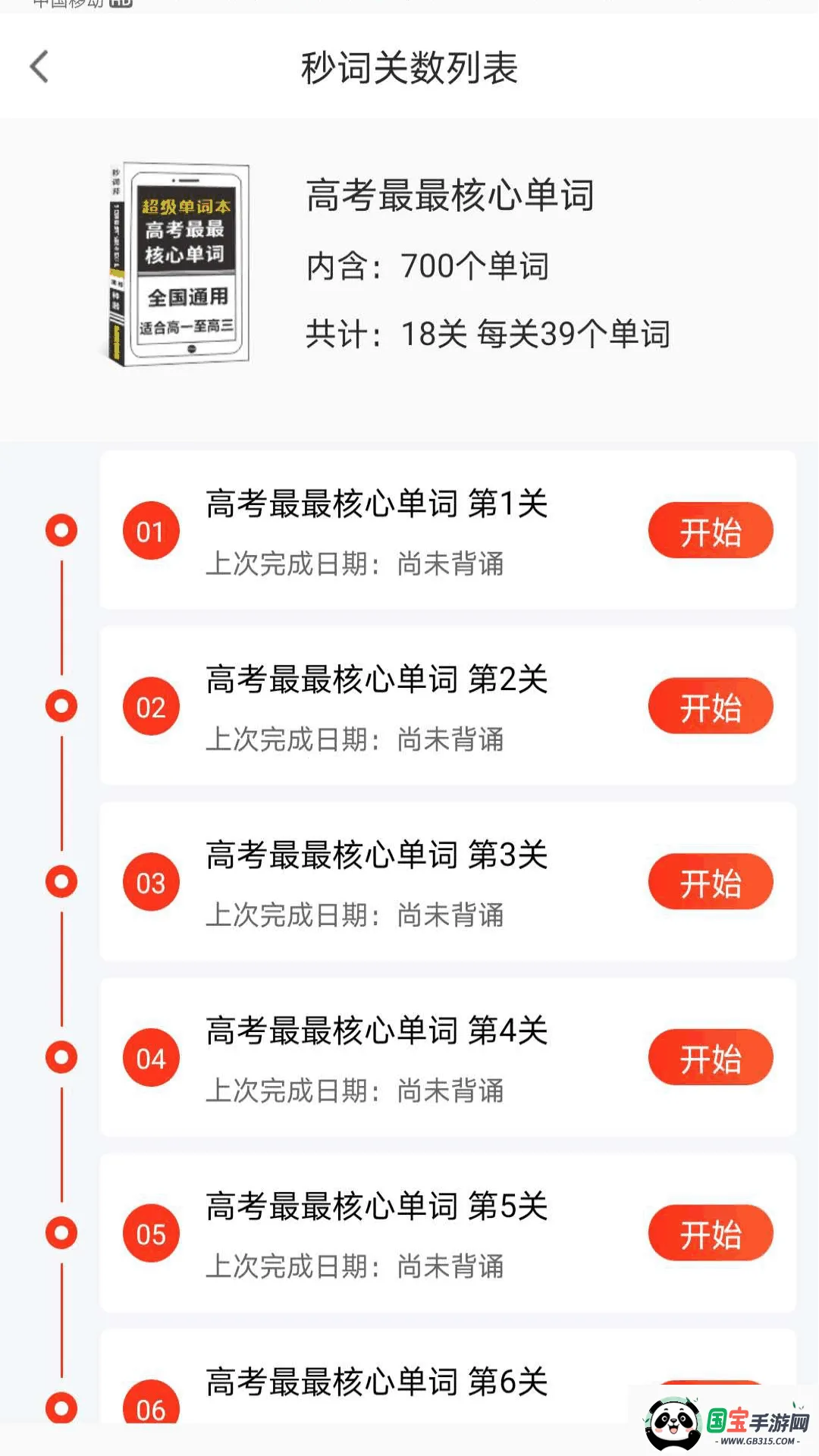This screenshot has height=1456, width=819.
Task: Tap the number 04 level badge
Action: click(150, 1056)
